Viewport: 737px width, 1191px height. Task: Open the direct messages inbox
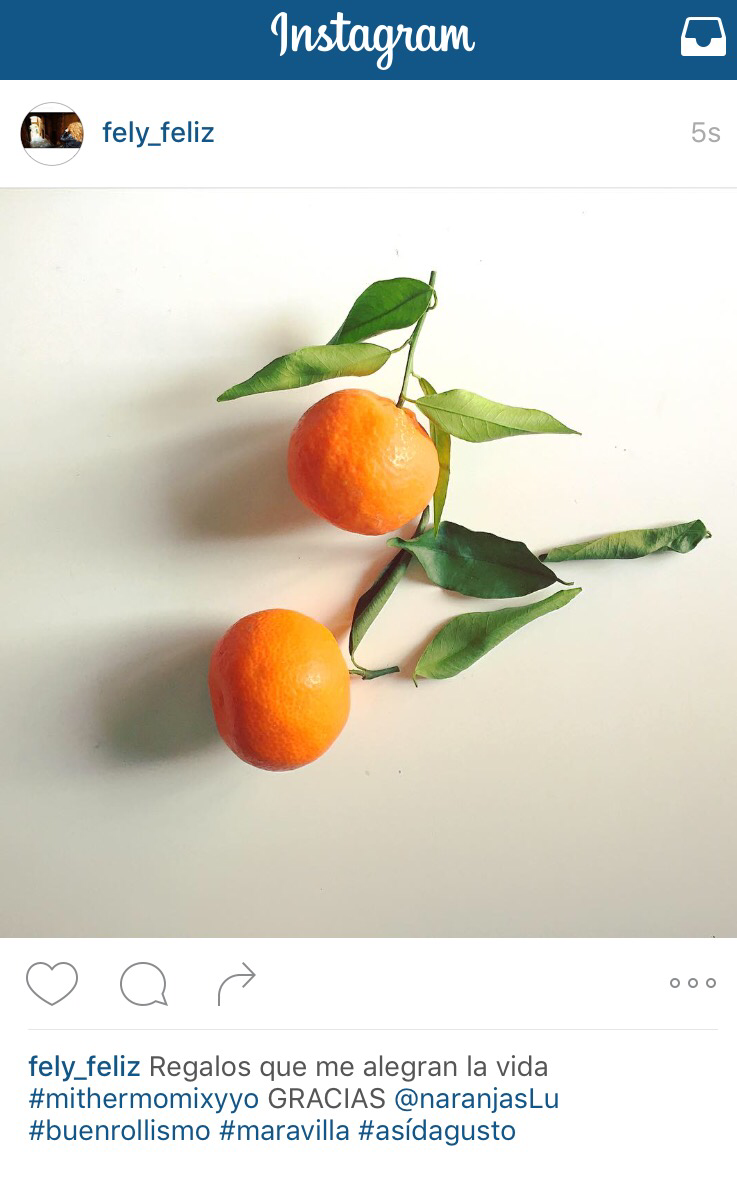[702, 38]
